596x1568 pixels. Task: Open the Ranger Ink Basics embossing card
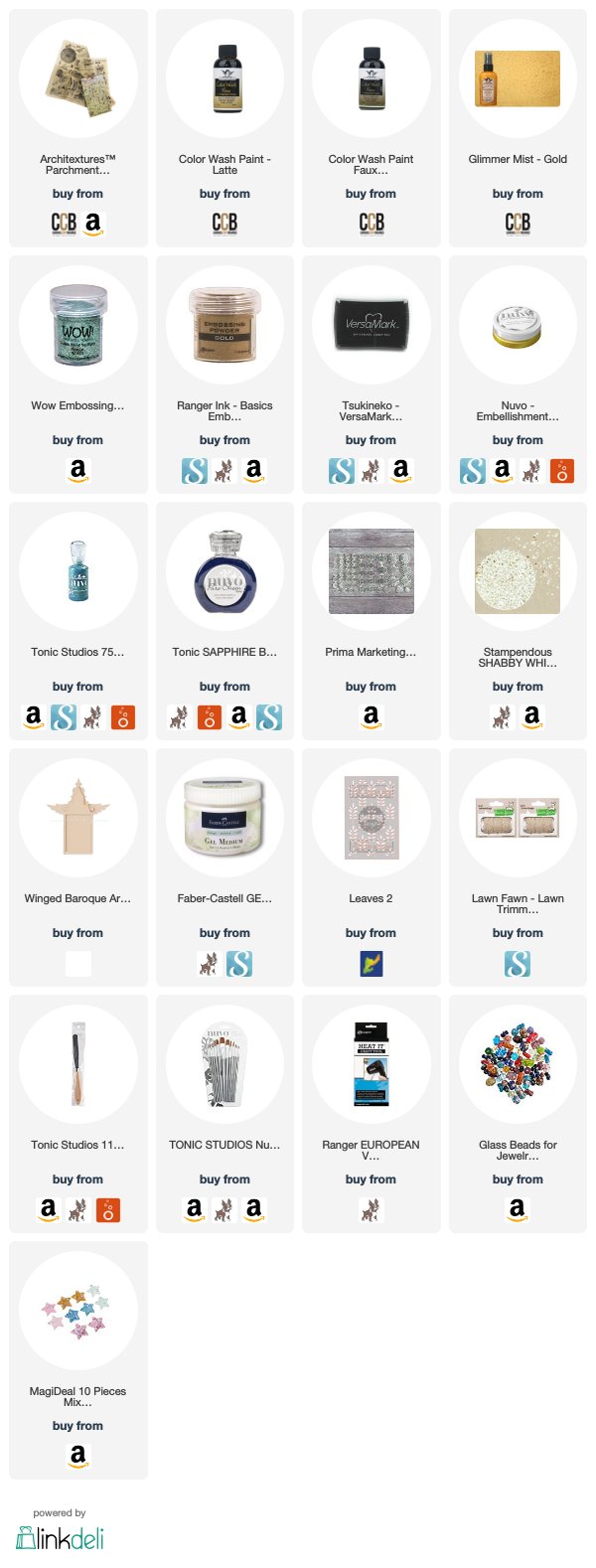224,326
